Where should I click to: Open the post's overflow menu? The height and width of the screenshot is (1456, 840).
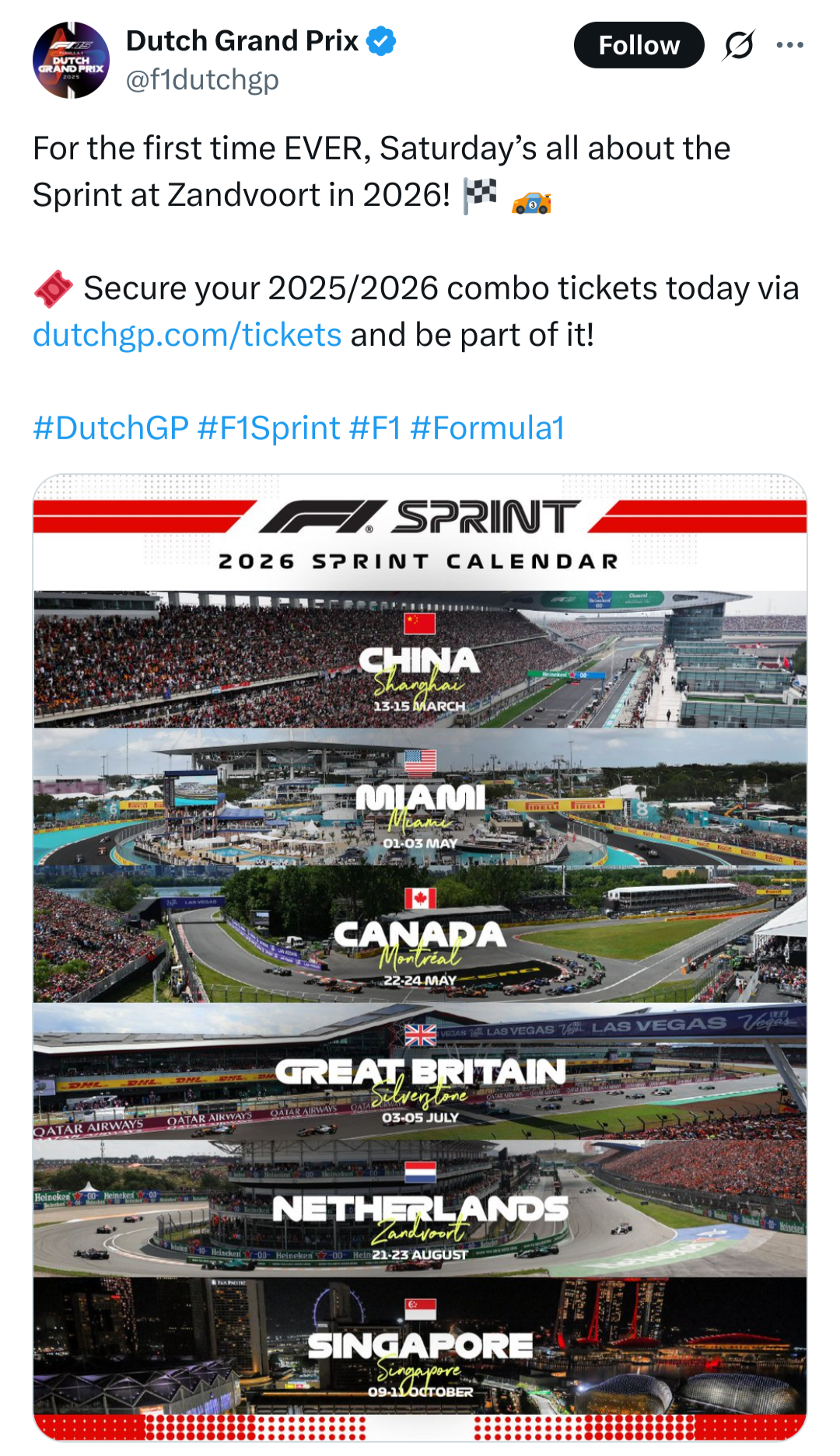tap(789, 45)
